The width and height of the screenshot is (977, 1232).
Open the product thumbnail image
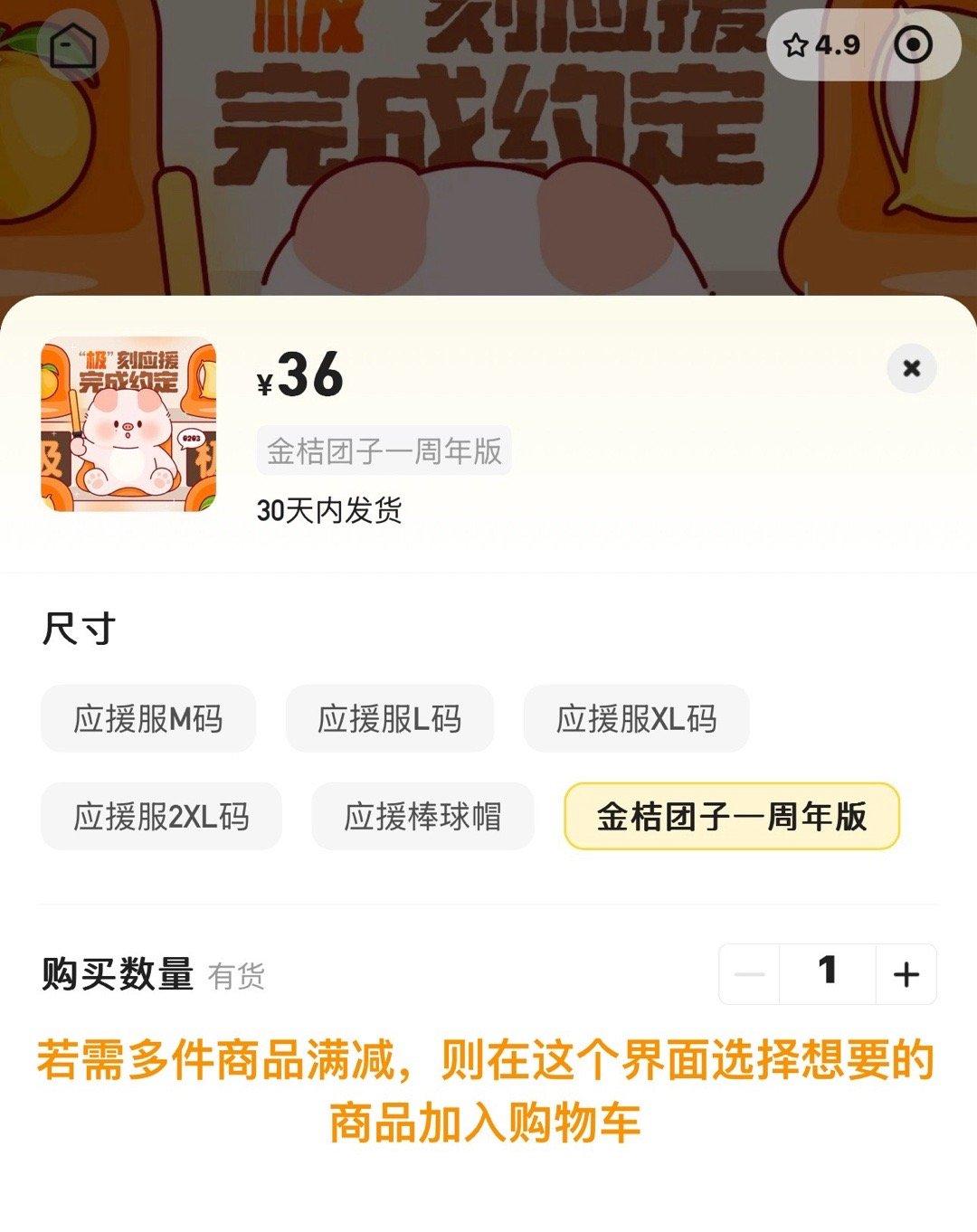128,424
